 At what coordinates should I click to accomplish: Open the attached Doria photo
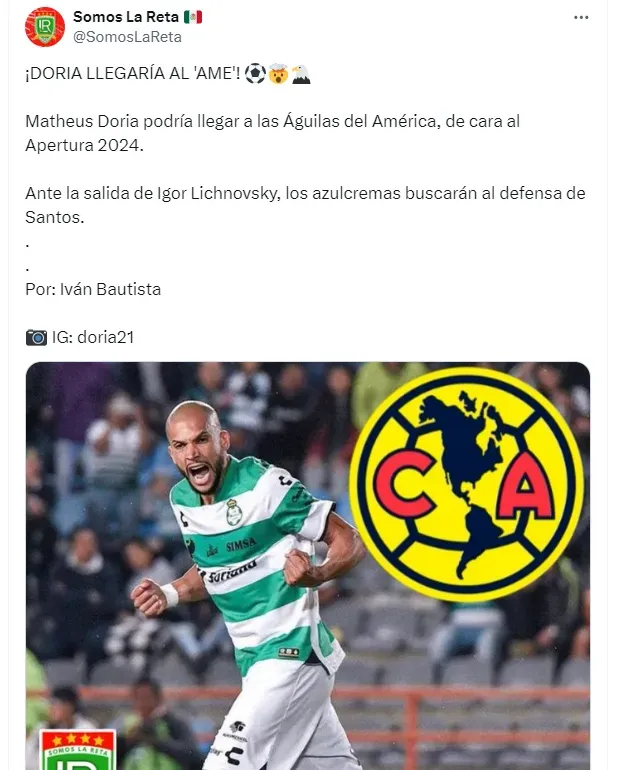click(x=307, y=565)
